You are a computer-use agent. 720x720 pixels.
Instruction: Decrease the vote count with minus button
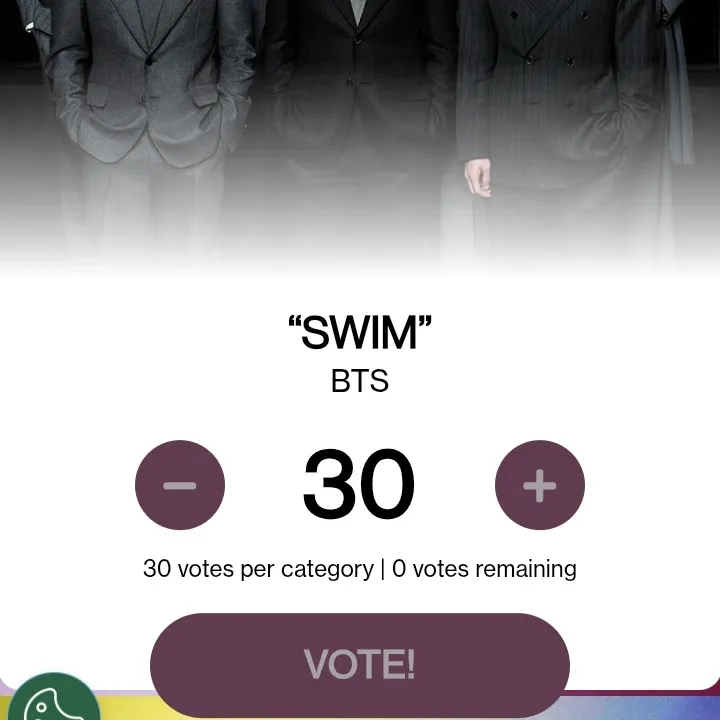pyautogui.click(x=180, y=485)
